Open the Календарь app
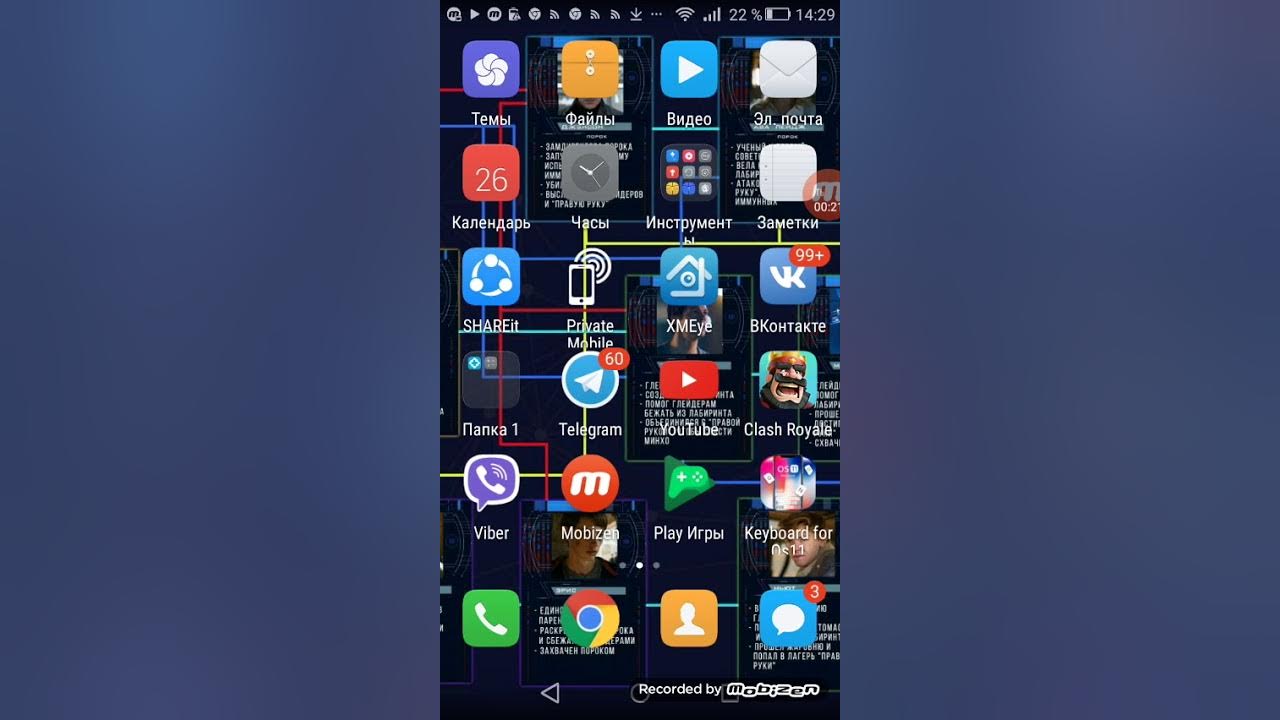Screen dimensions: 1280x720 491,174
